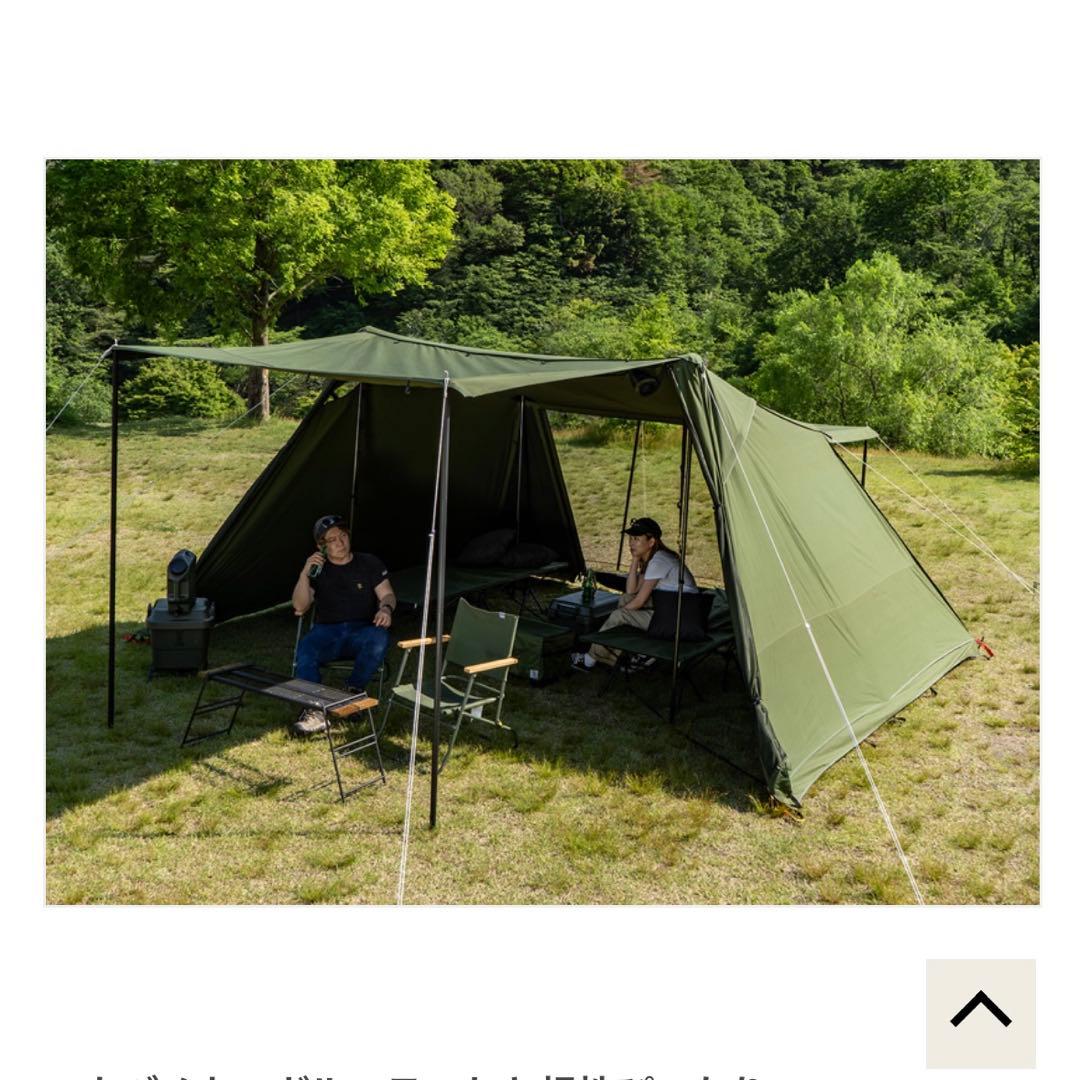
Task: Tap the scroll-to-top arrow button
Action: tap(980, 1012)
